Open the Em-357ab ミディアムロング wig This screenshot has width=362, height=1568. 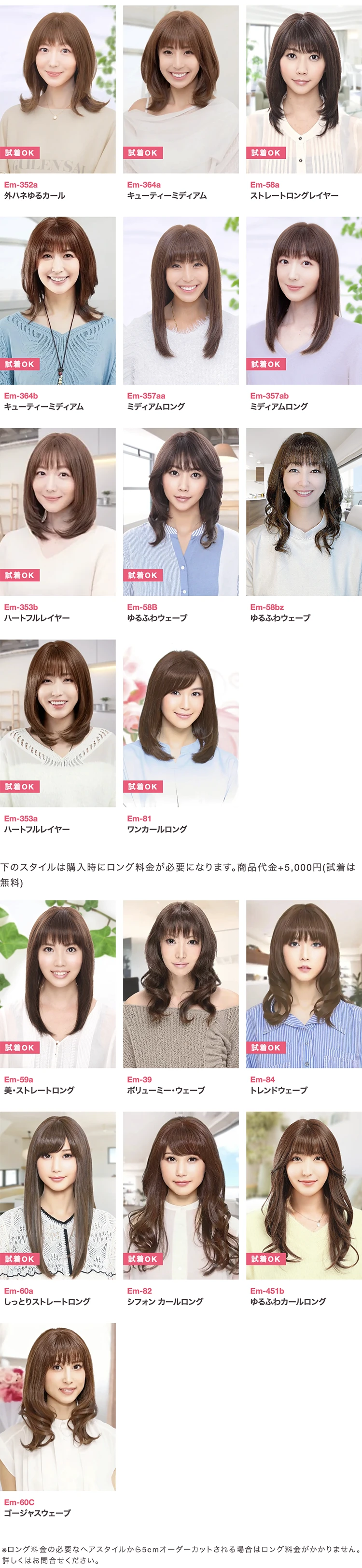pyautogui.click(x=304, y=300)
